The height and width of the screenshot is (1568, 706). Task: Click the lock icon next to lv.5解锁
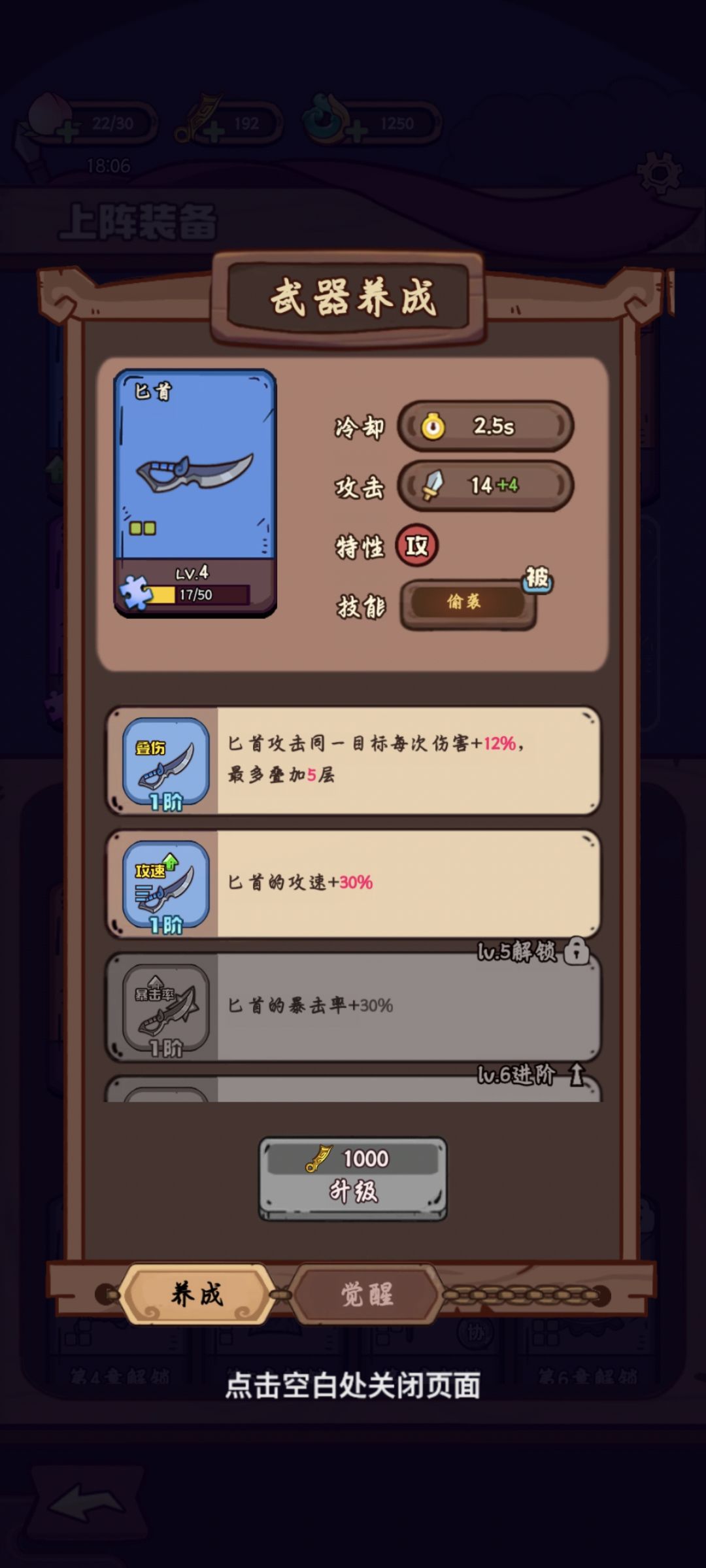[x=575, y=953]
